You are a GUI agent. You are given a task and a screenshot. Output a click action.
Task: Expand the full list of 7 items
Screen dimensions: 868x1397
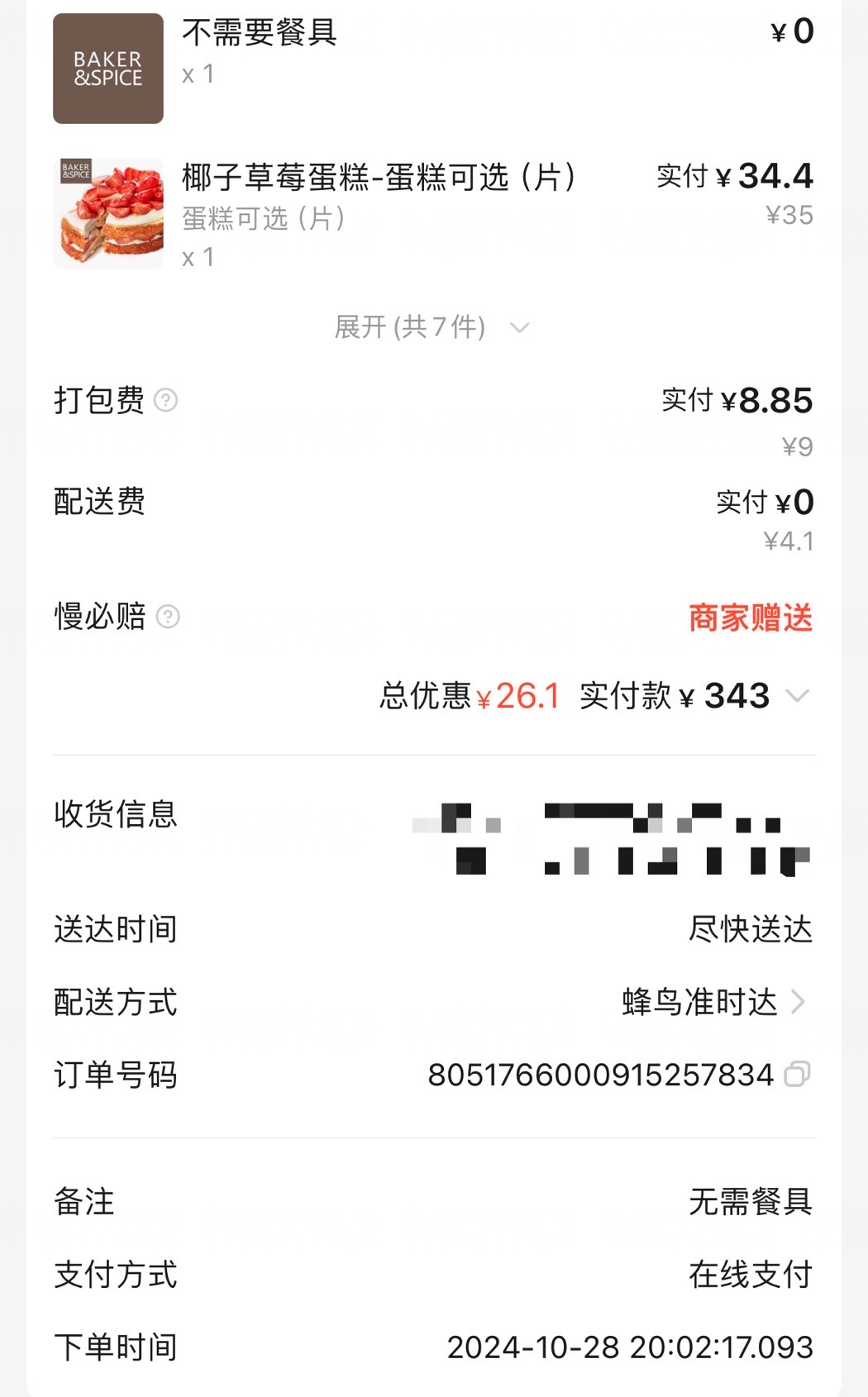pos(432,327)
